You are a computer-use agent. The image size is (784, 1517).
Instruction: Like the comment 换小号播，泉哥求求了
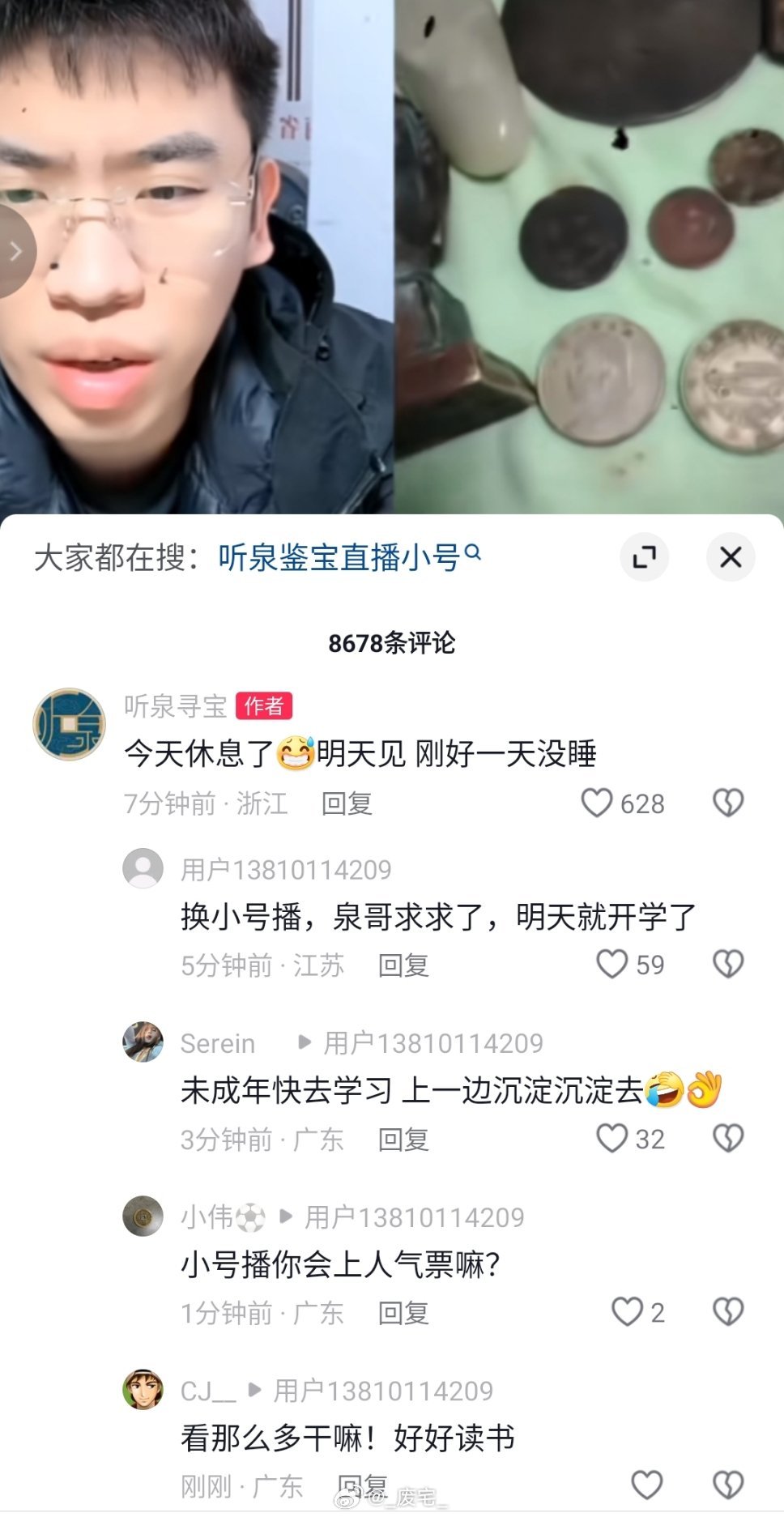[611, 964]
